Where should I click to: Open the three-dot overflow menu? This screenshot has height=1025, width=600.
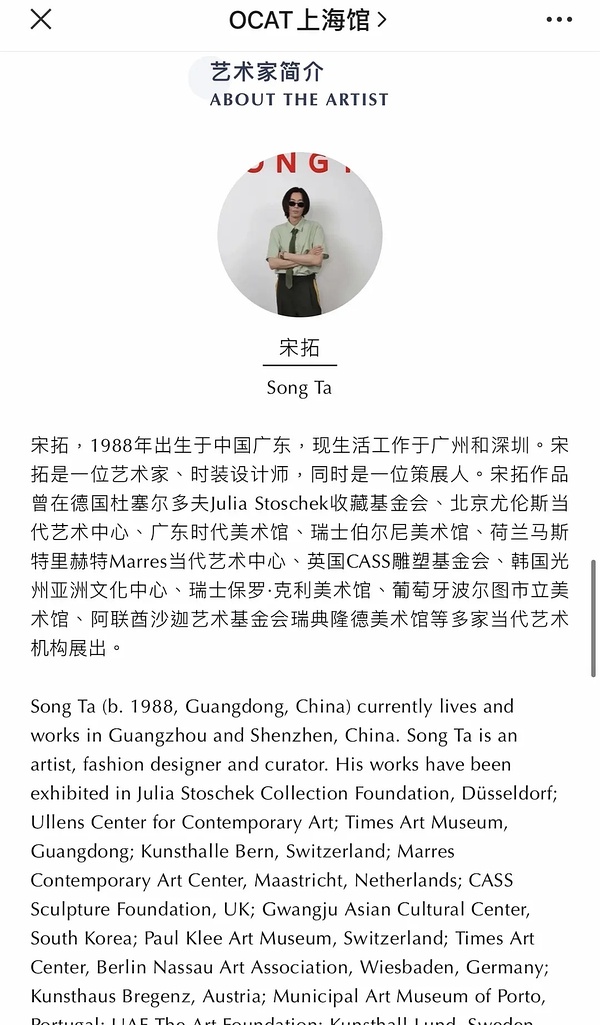[559, 20]
